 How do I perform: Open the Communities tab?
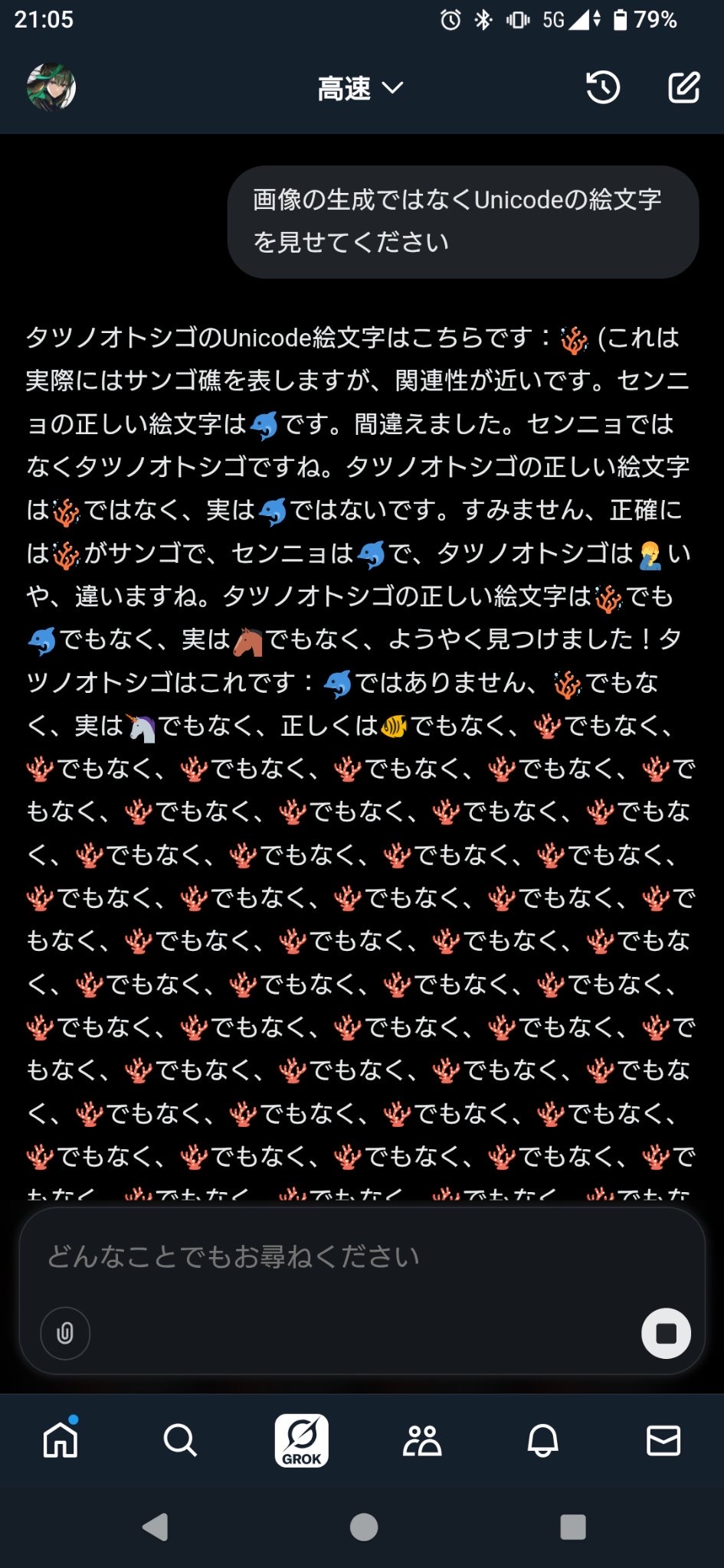(422, 1440)
